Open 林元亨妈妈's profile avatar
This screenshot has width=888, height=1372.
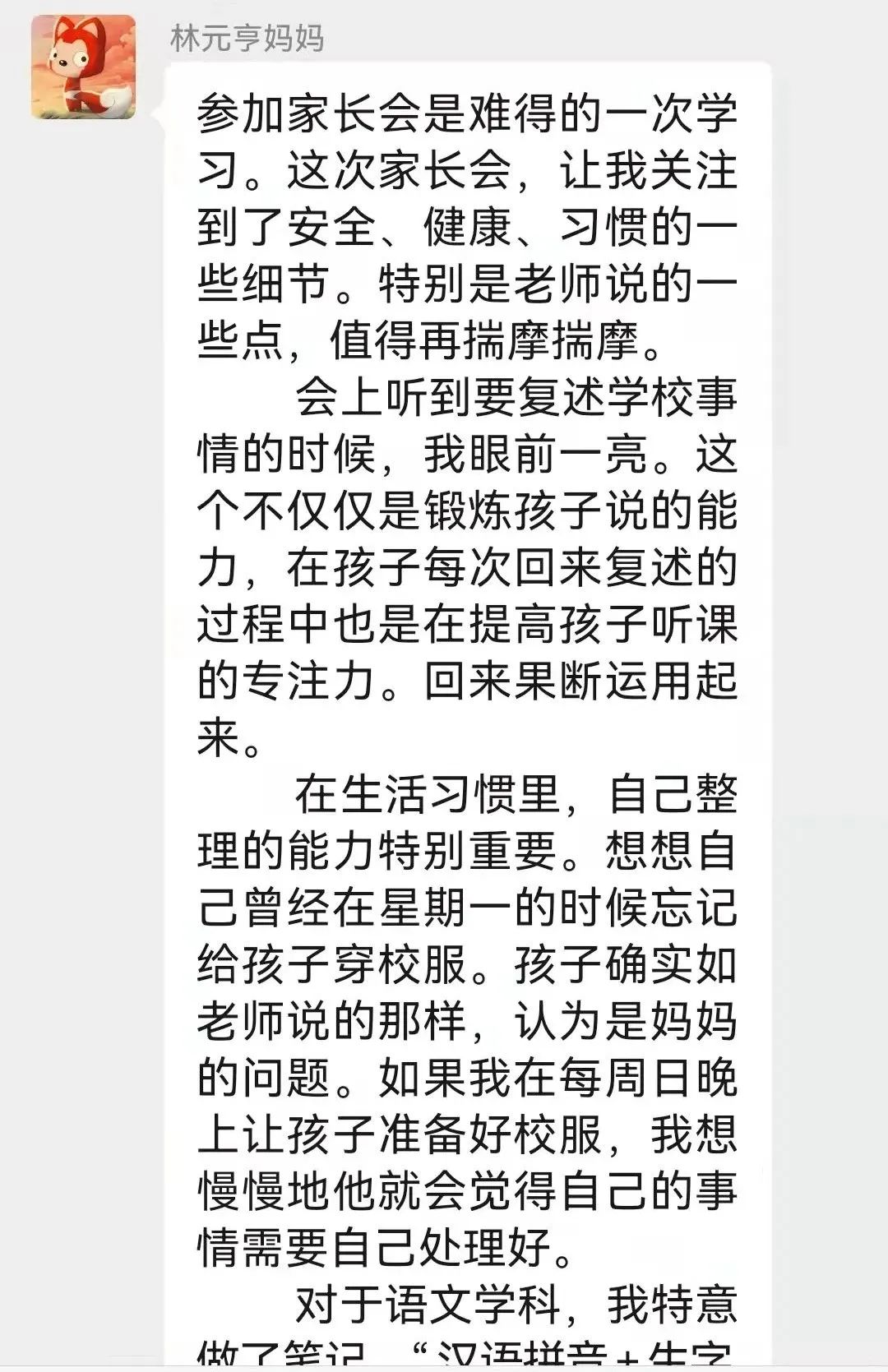83,67
